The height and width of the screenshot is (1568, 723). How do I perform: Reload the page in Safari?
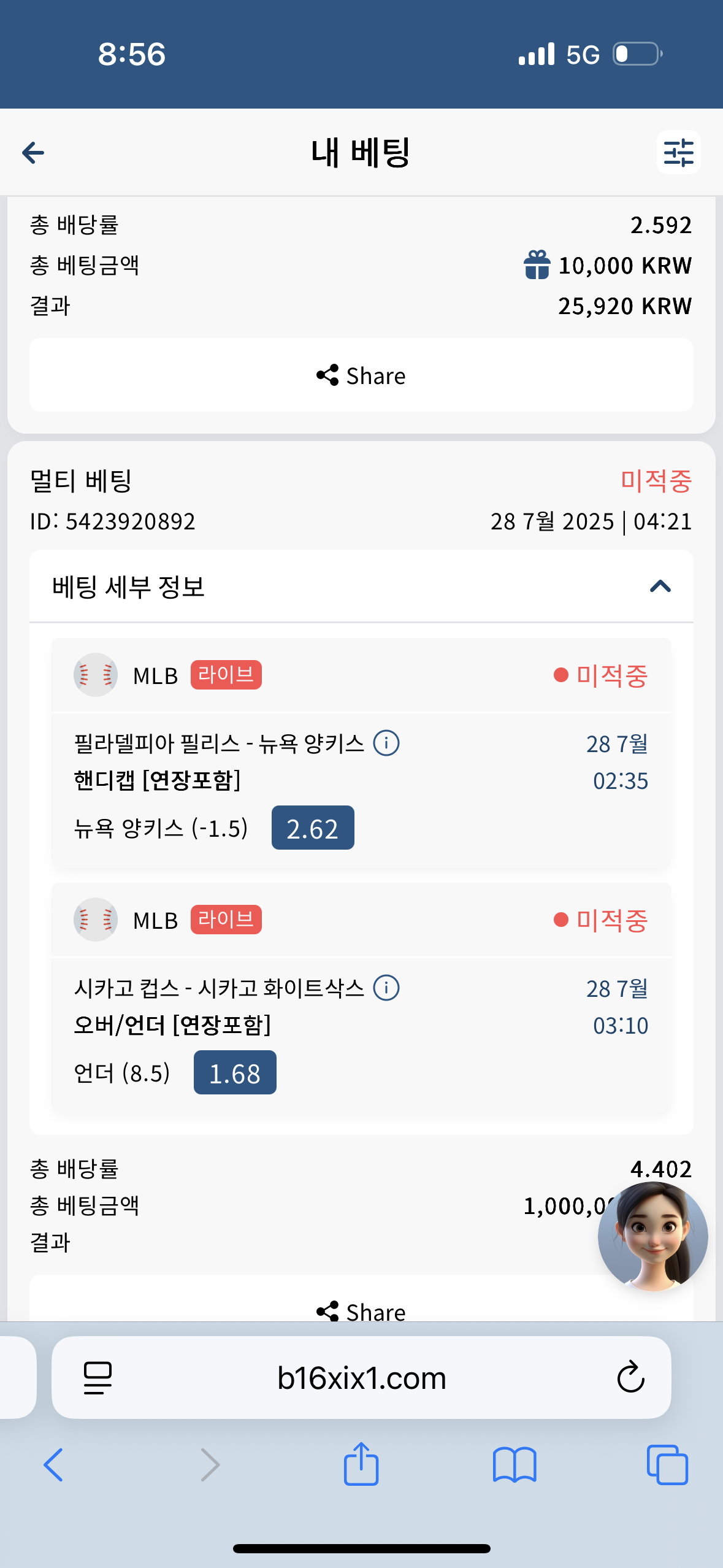(630, 1378)
